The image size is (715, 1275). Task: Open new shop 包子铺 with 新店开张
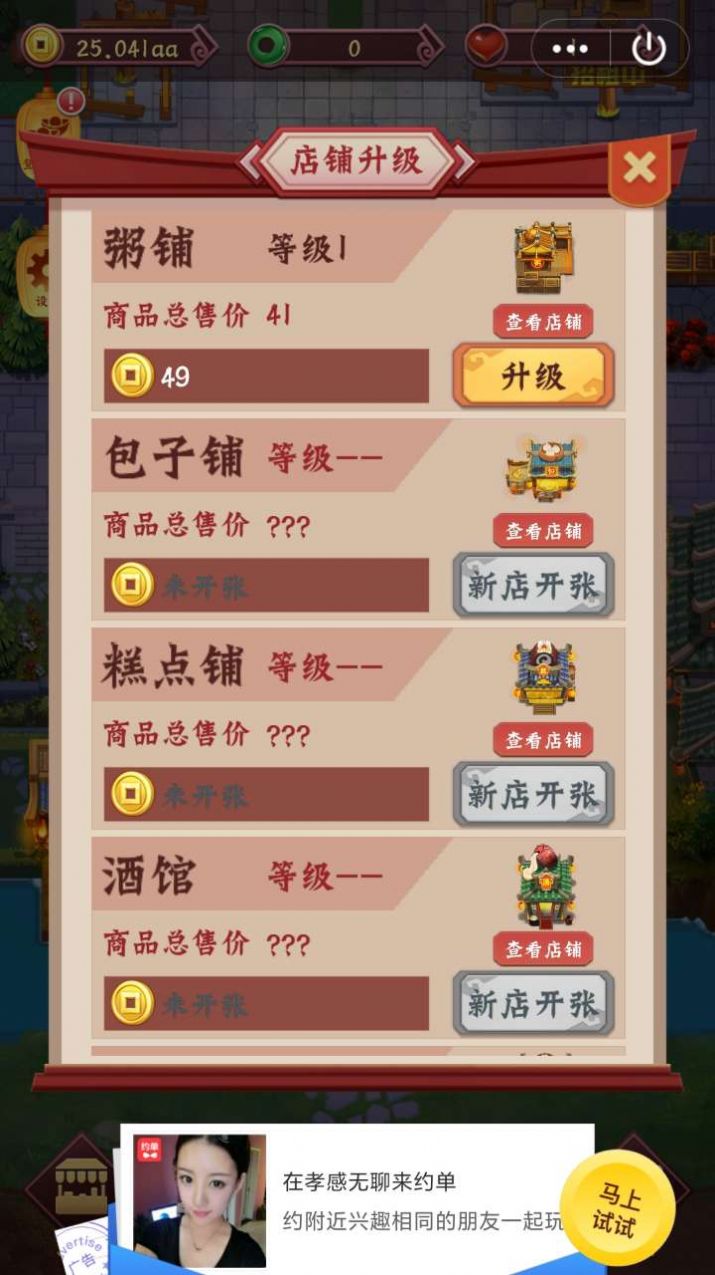(x=533, y=586)
